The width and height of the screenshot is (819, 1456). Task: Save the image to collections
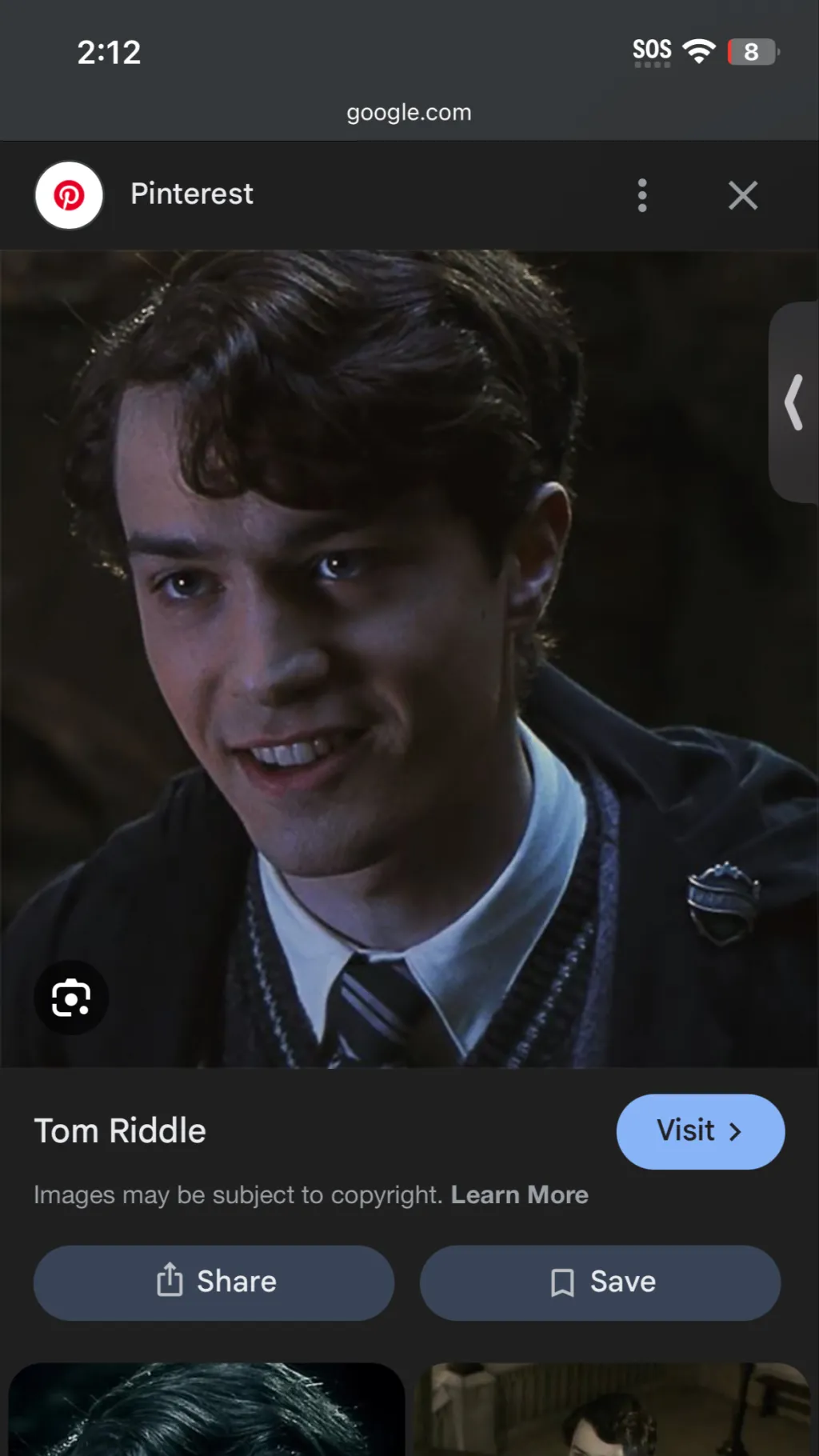point(600,1282)
